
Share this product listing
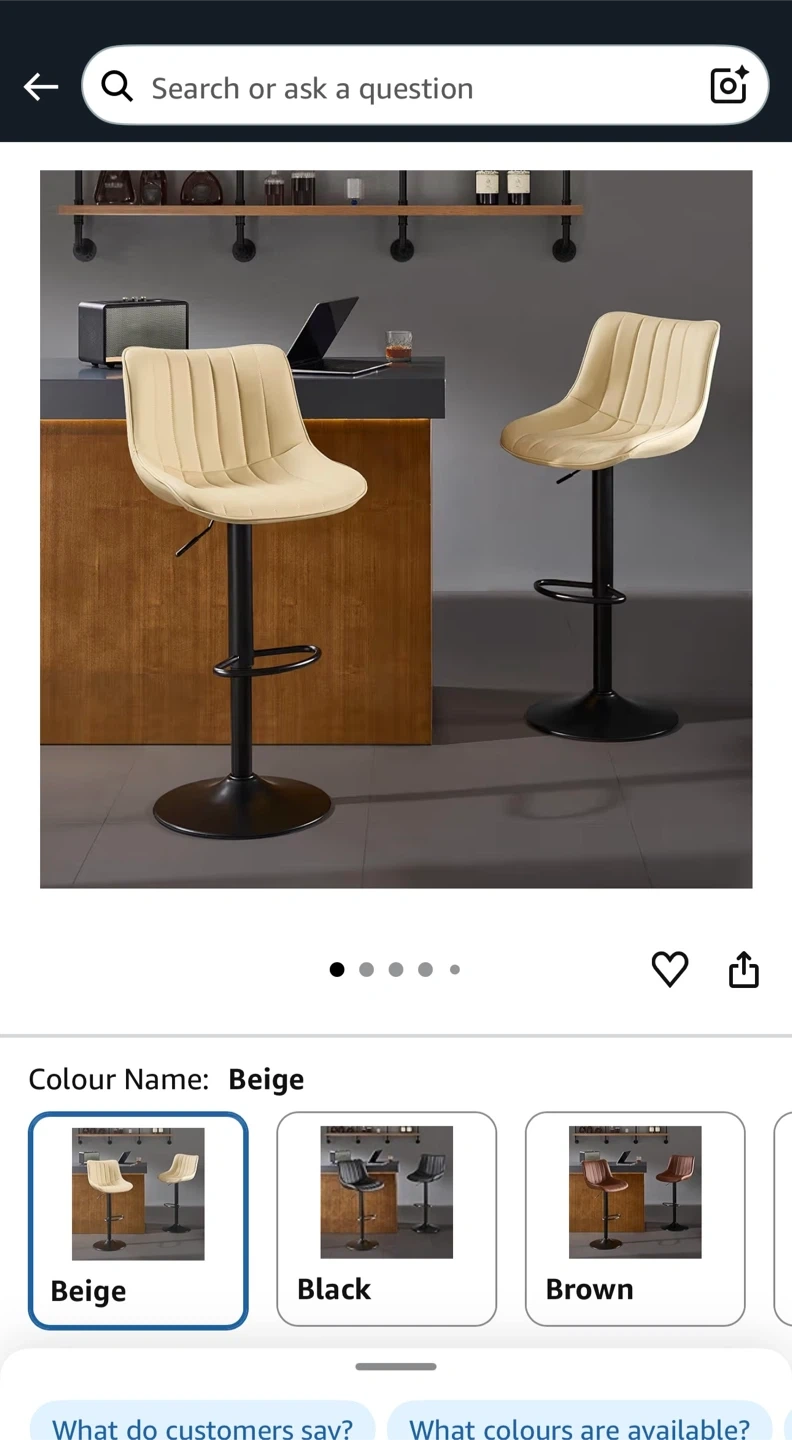pos(743,969)
